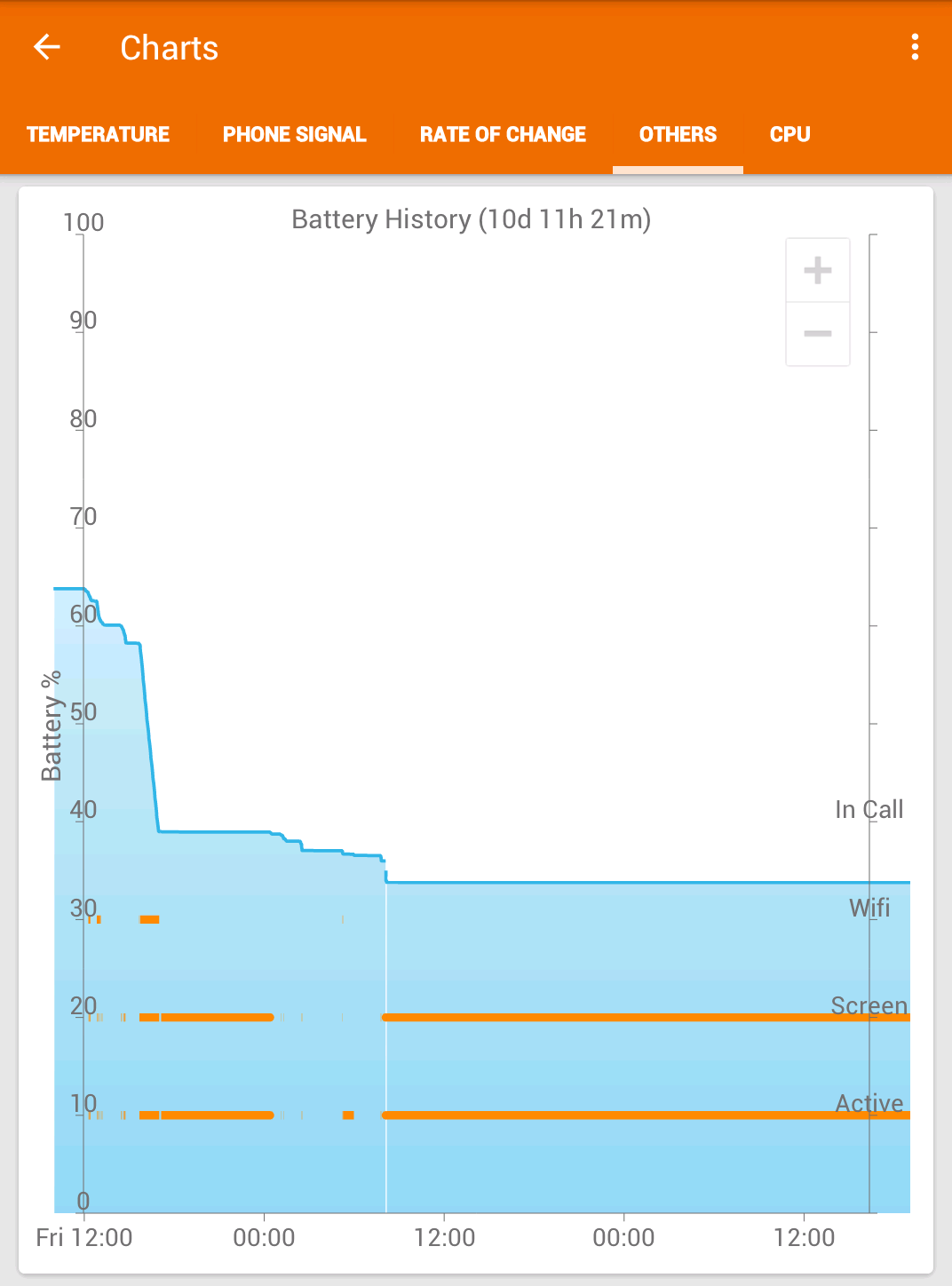Image resolution: width=952 pixels, height=1286 pixels.
Task: Zoom in the chart with plus button
Action: click(818, 270)
